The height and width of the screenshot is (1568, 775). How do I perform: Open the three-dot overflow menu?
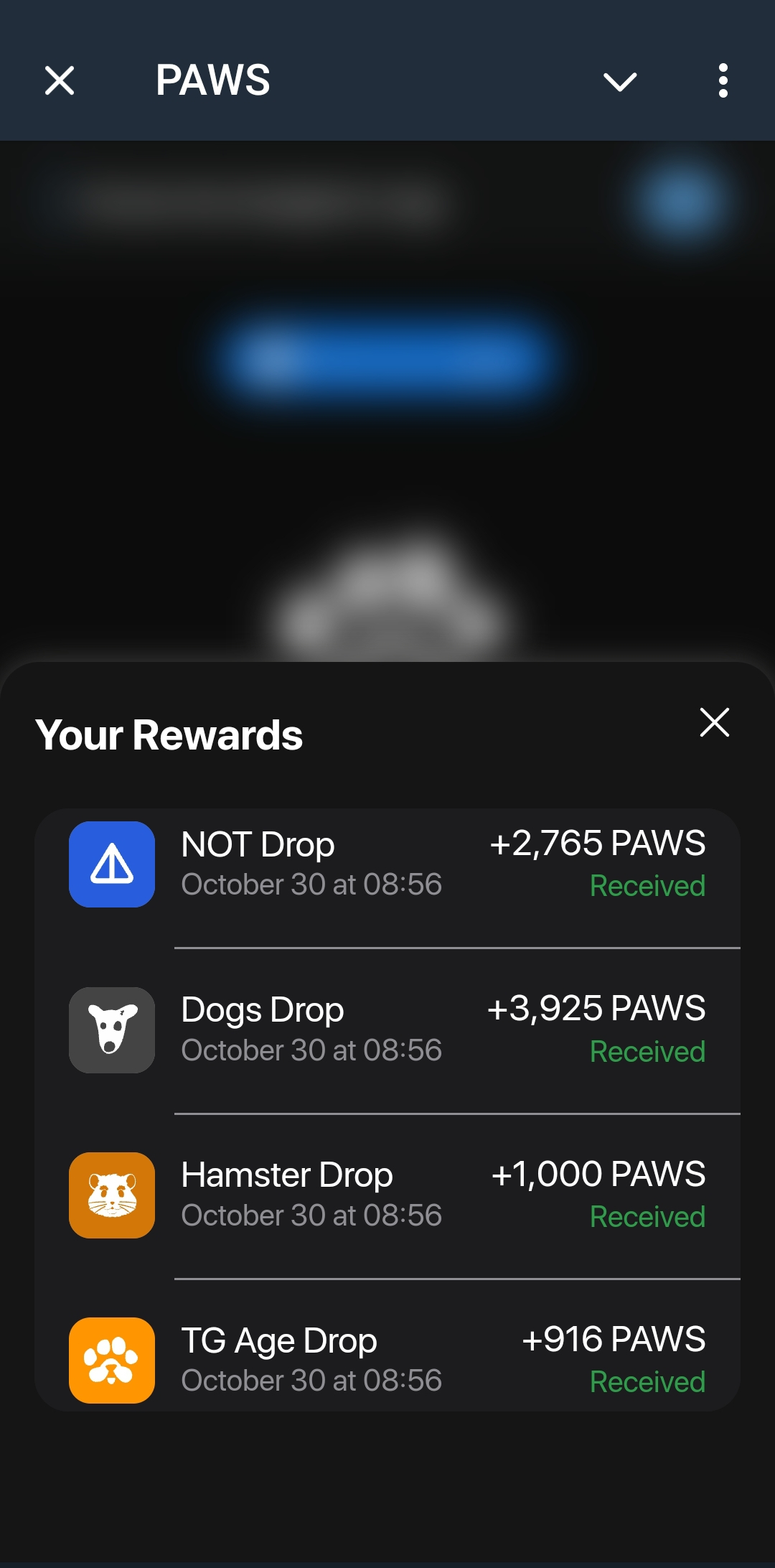[x=723, y=80]
